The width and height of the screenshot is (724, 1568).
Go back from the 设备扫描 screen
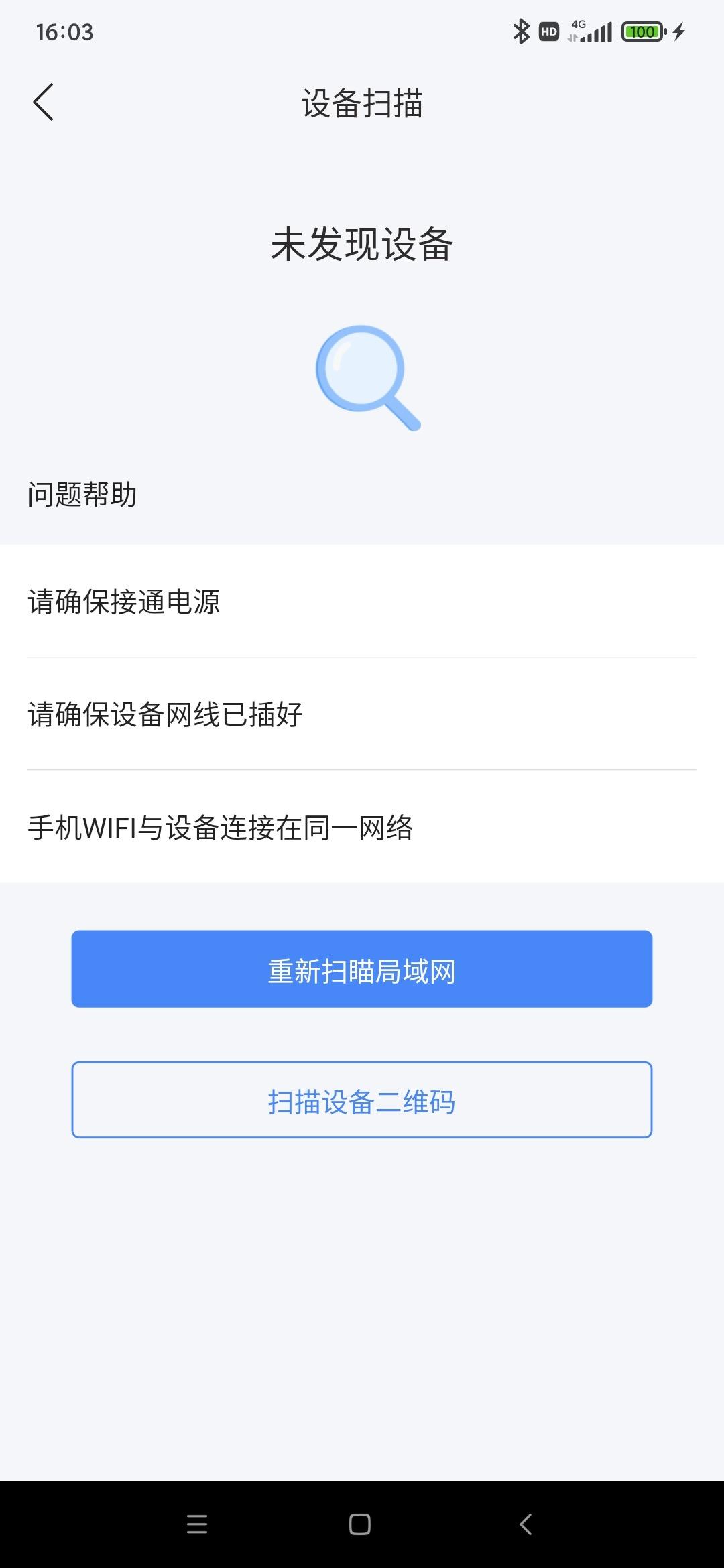44,103
